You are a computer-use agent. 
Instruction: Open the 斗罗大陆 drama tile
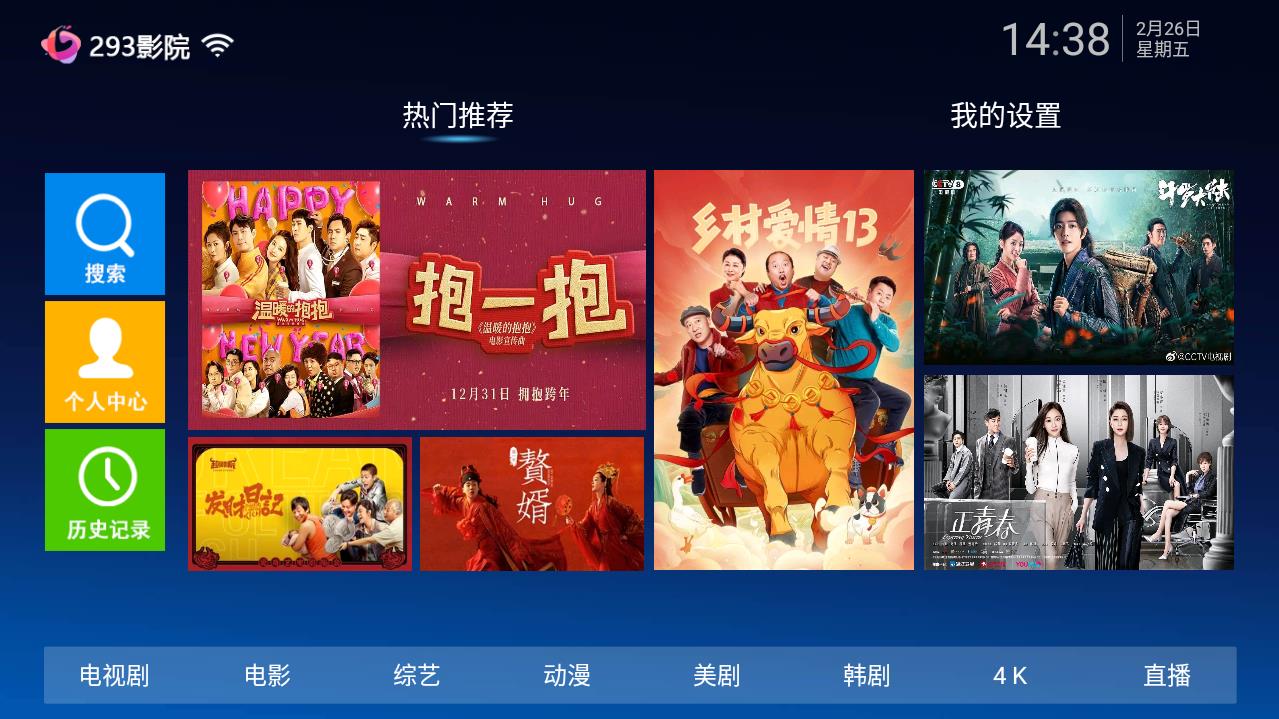tap(1078, 267)
